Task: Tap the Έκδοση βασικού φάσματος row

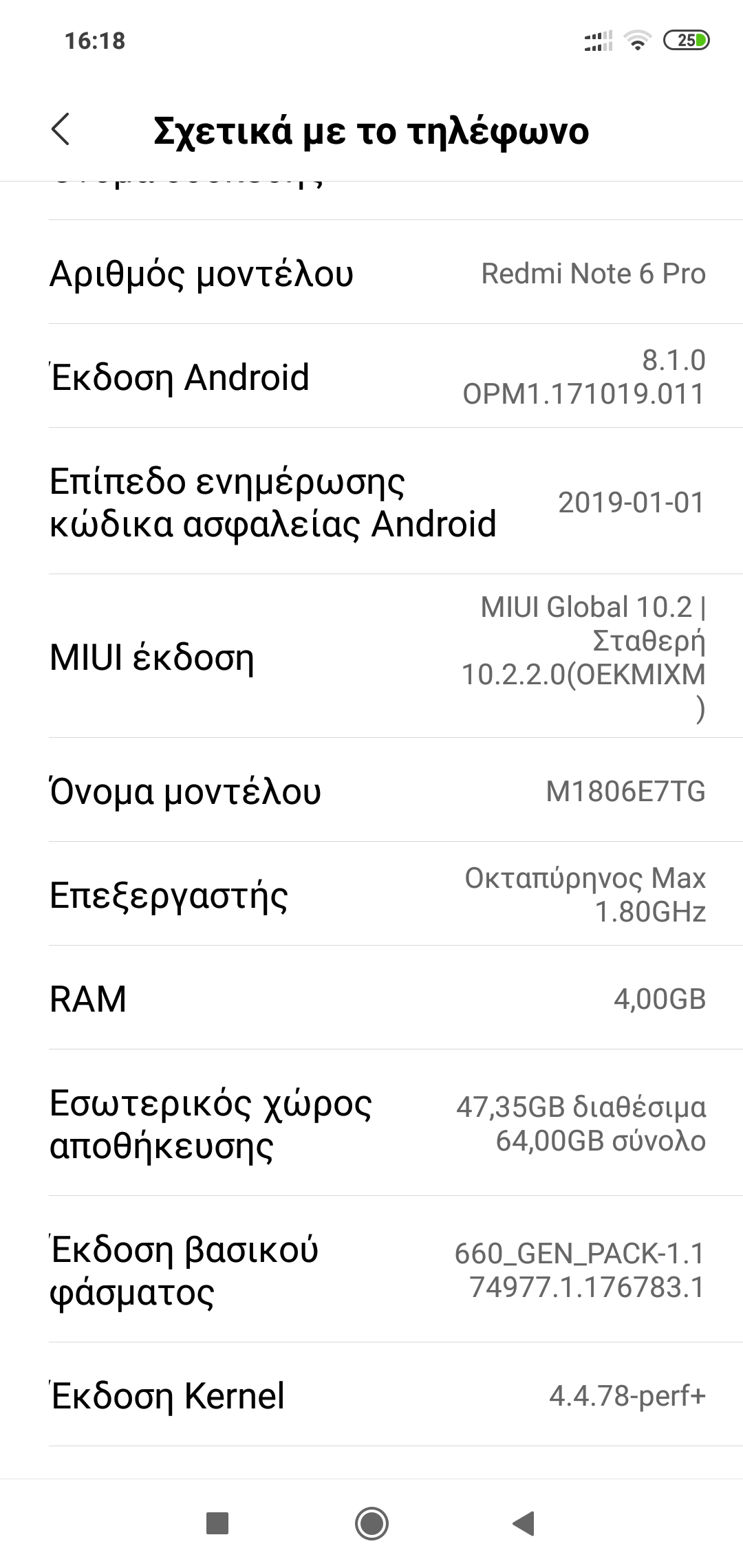Action: point(371,1270)
